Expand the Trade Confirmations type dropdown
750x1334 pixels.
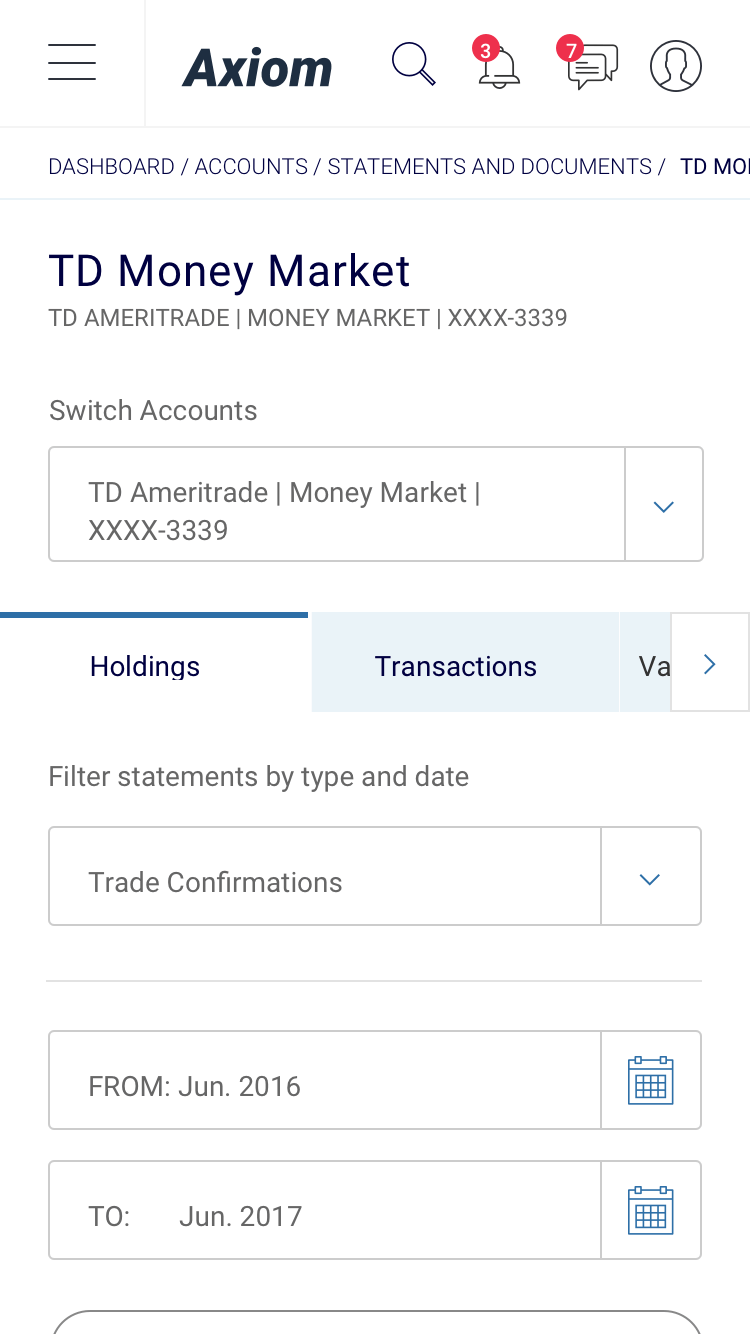(375, 876)
